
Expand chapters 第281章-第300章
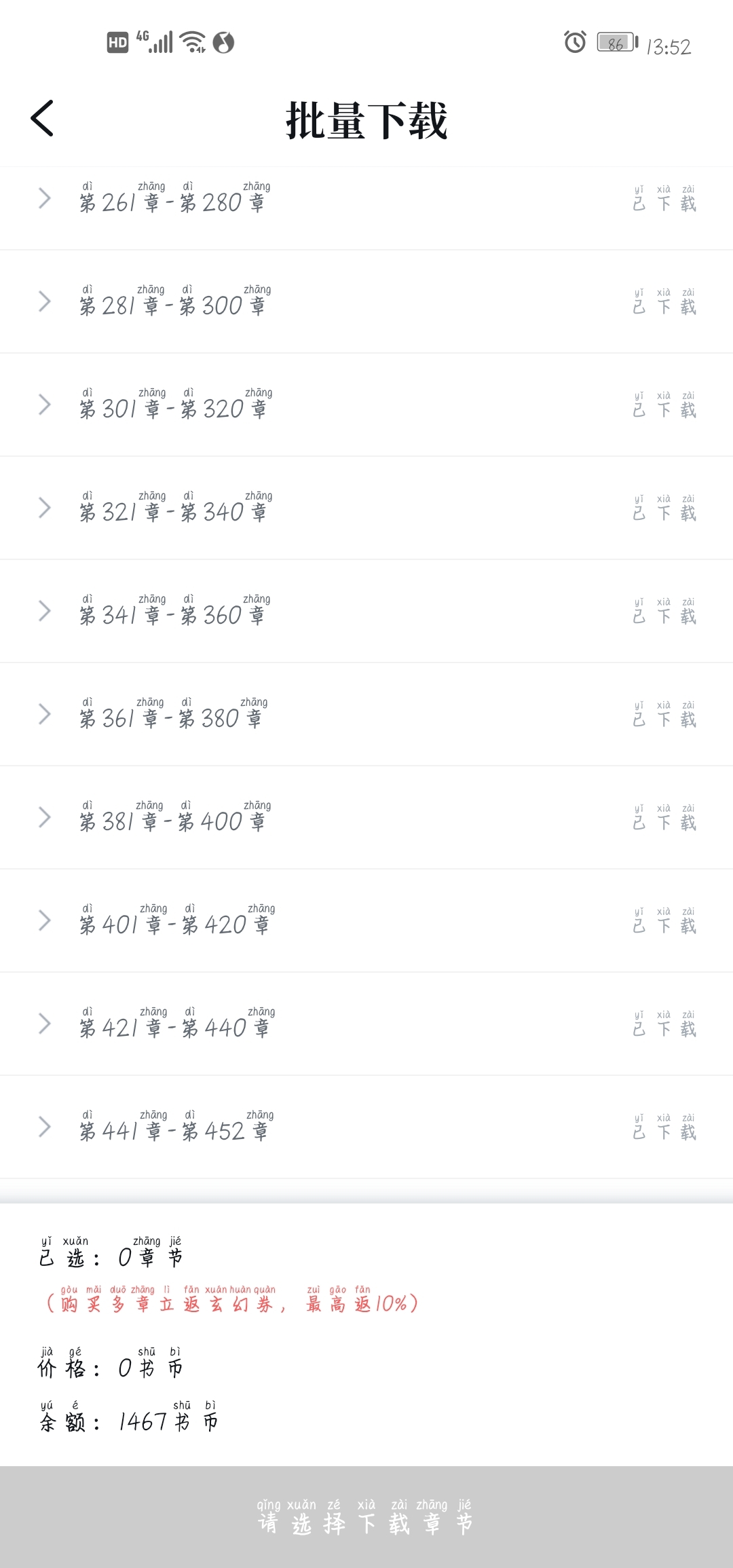tap(45, 302)
